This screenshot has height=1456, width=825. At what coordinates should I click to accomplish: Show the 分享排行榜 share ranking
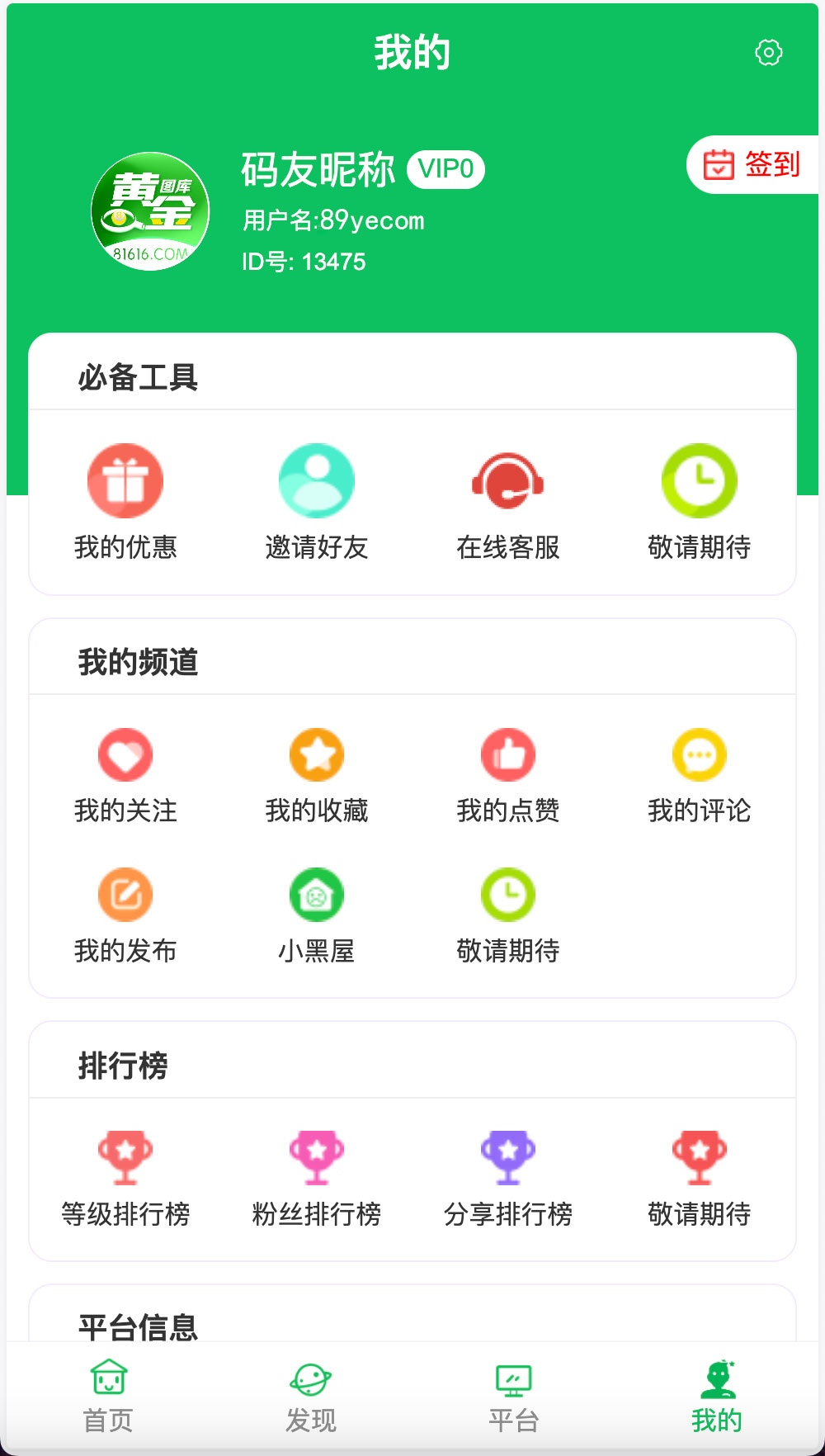508,1179
